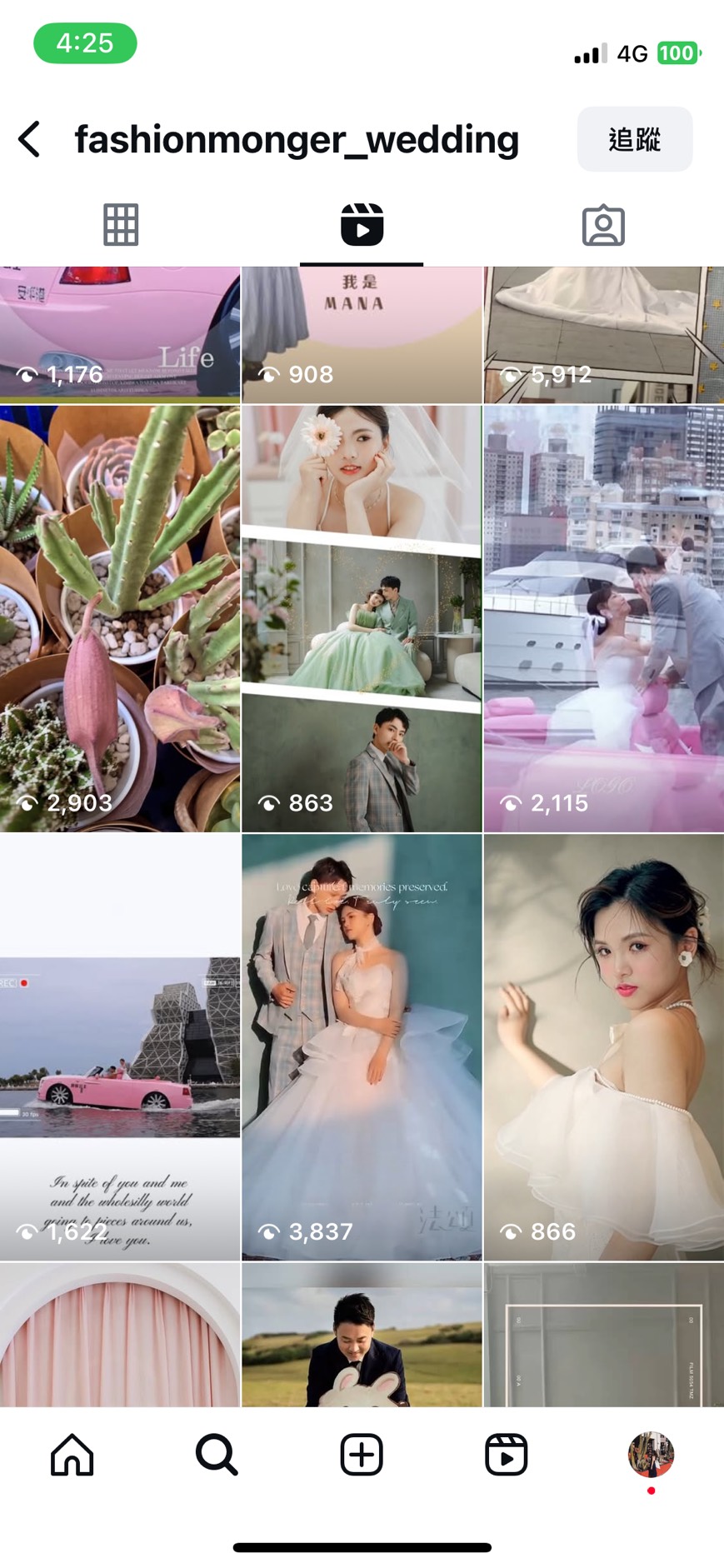Play the bridal gown reel, 3,837 views
The height and width of the screenshot is (1568, 724).
(x=362, y=1046)
